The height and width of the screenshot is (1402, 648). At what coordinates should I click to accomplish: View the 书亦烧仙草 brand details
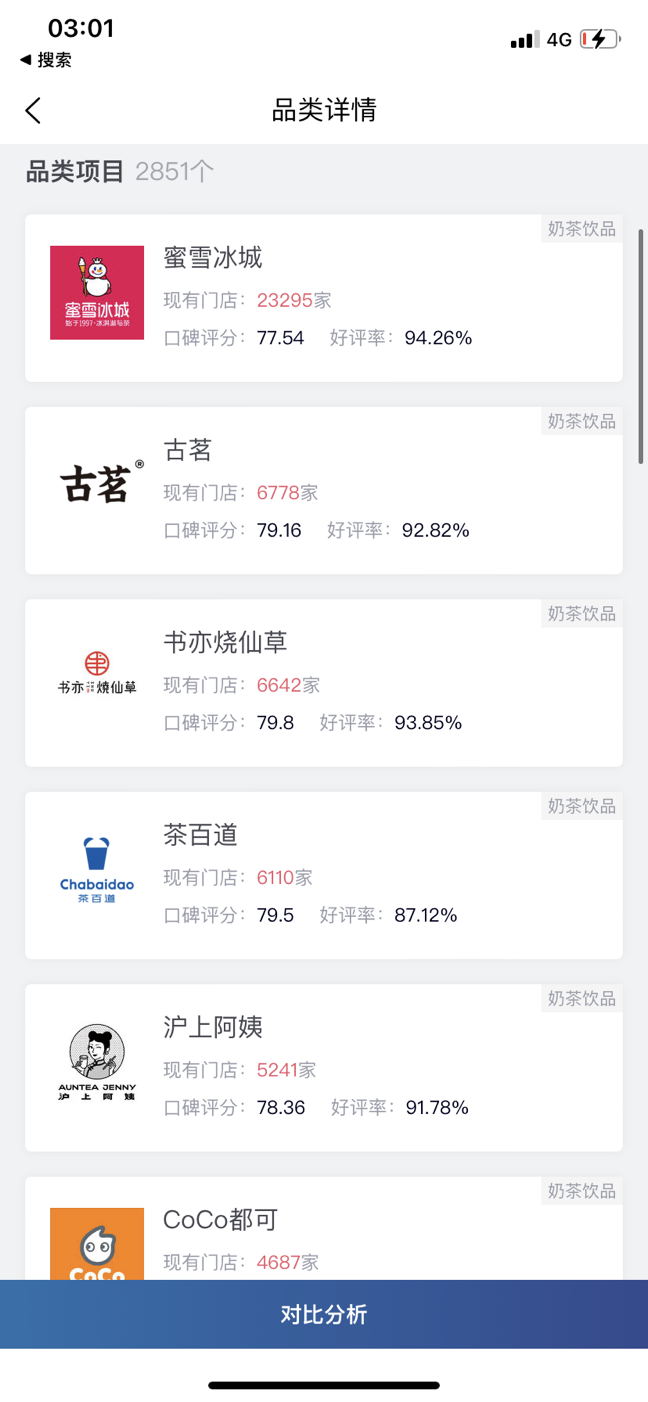point(324,683)
